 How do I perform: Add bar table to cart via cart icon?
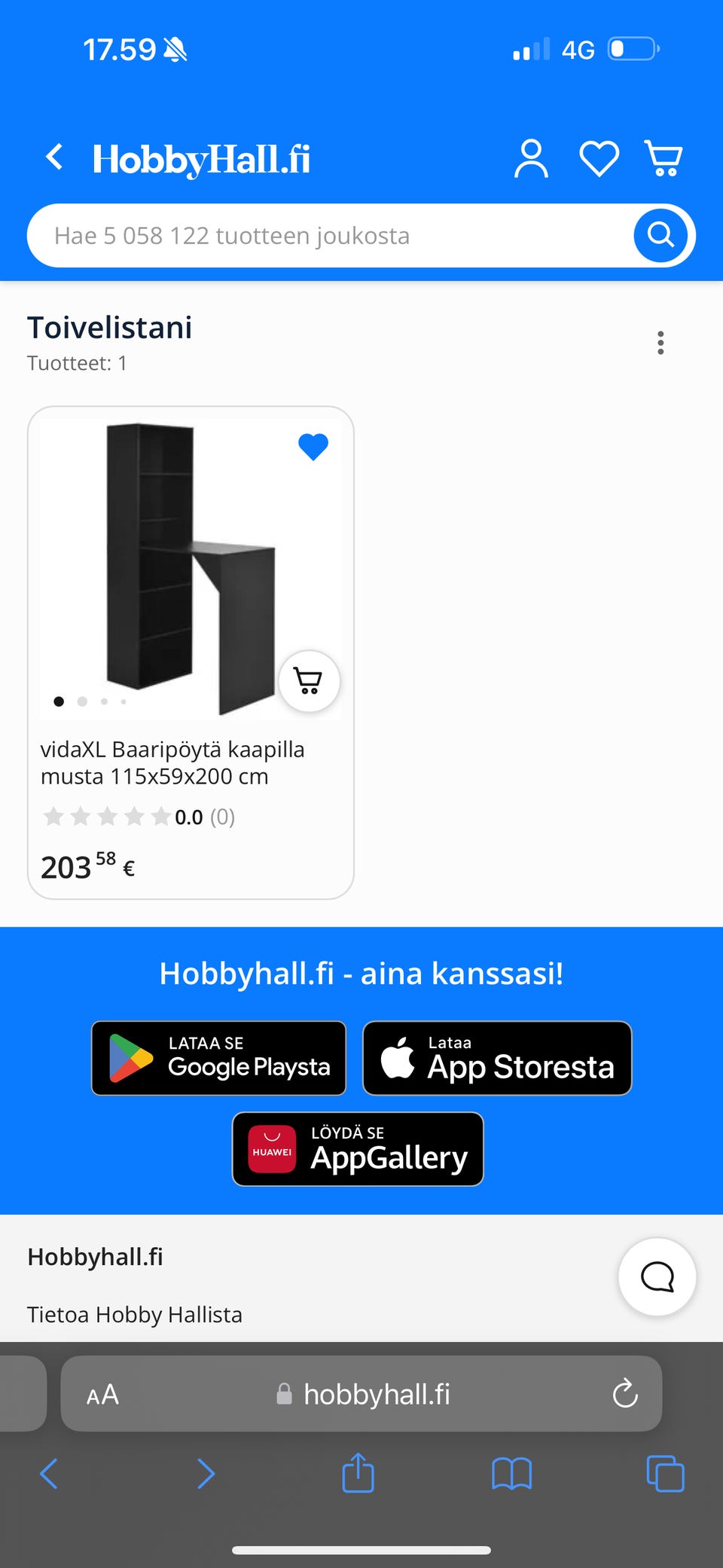[x=308, y=680]
